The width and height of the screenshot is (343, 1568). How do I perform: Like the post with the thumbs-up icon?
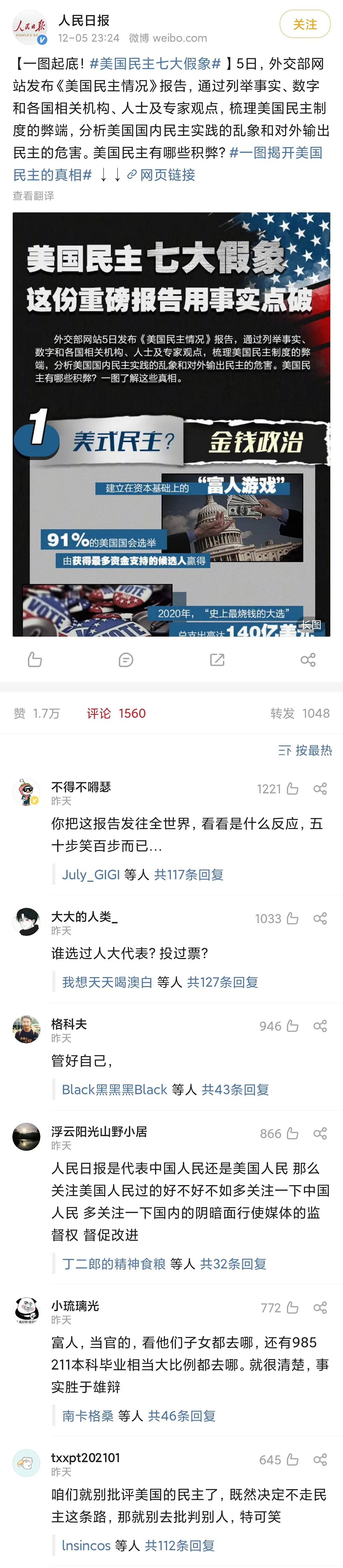click(x=35, y=660)
